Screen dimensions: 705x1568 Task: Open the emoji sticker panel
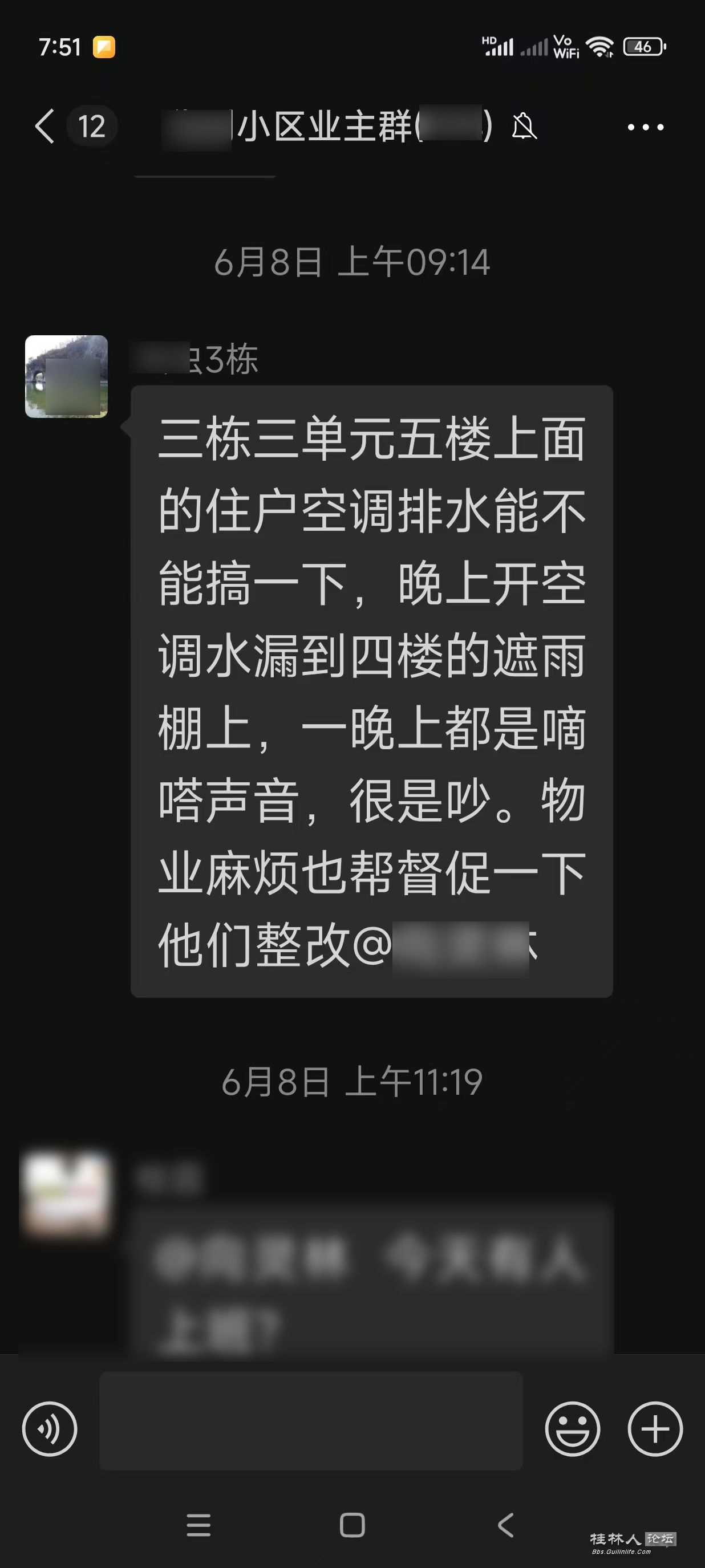coord(572,1429)
